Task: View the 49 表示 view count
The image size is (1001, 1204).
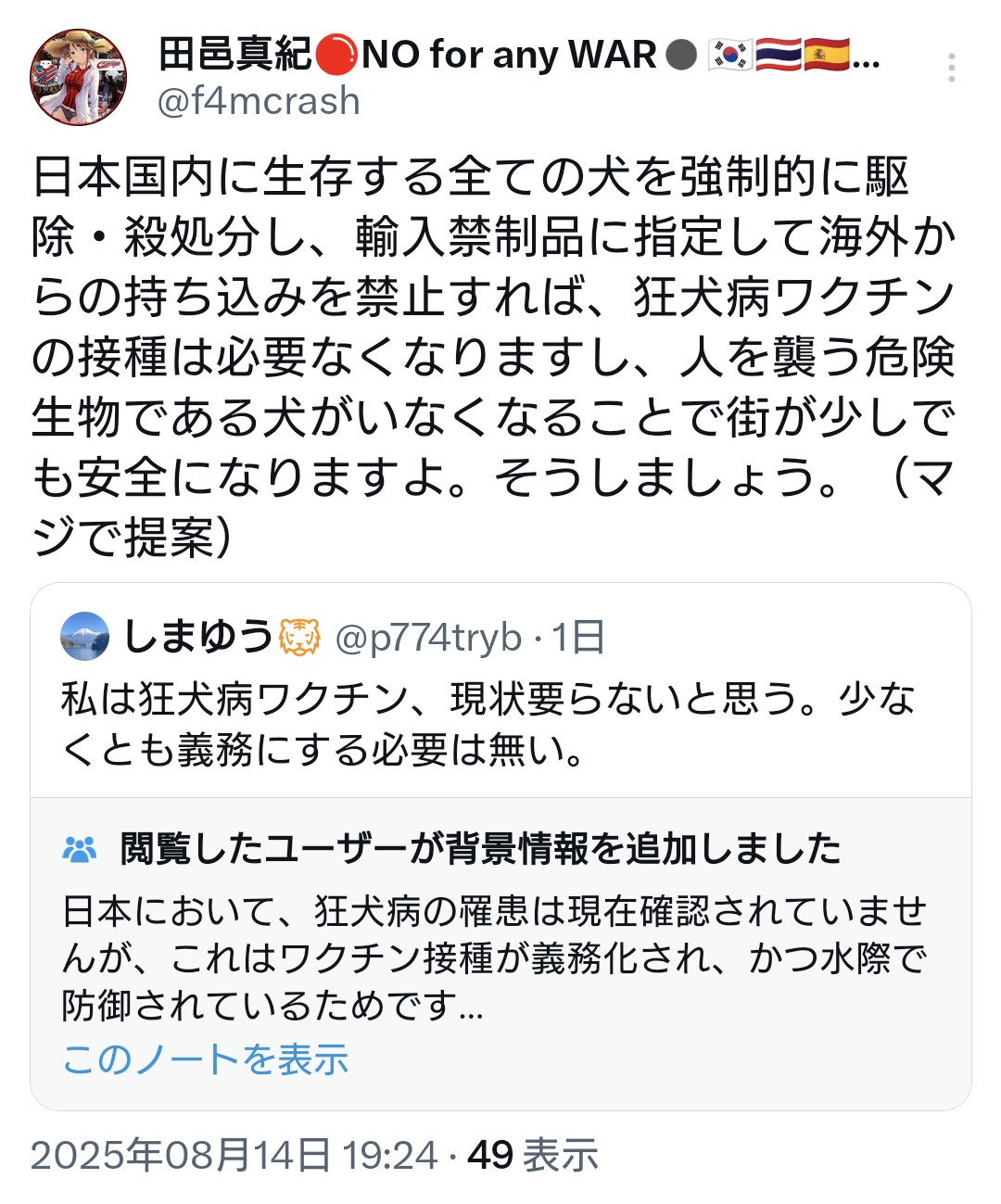Action: (x=533, y=1156)
